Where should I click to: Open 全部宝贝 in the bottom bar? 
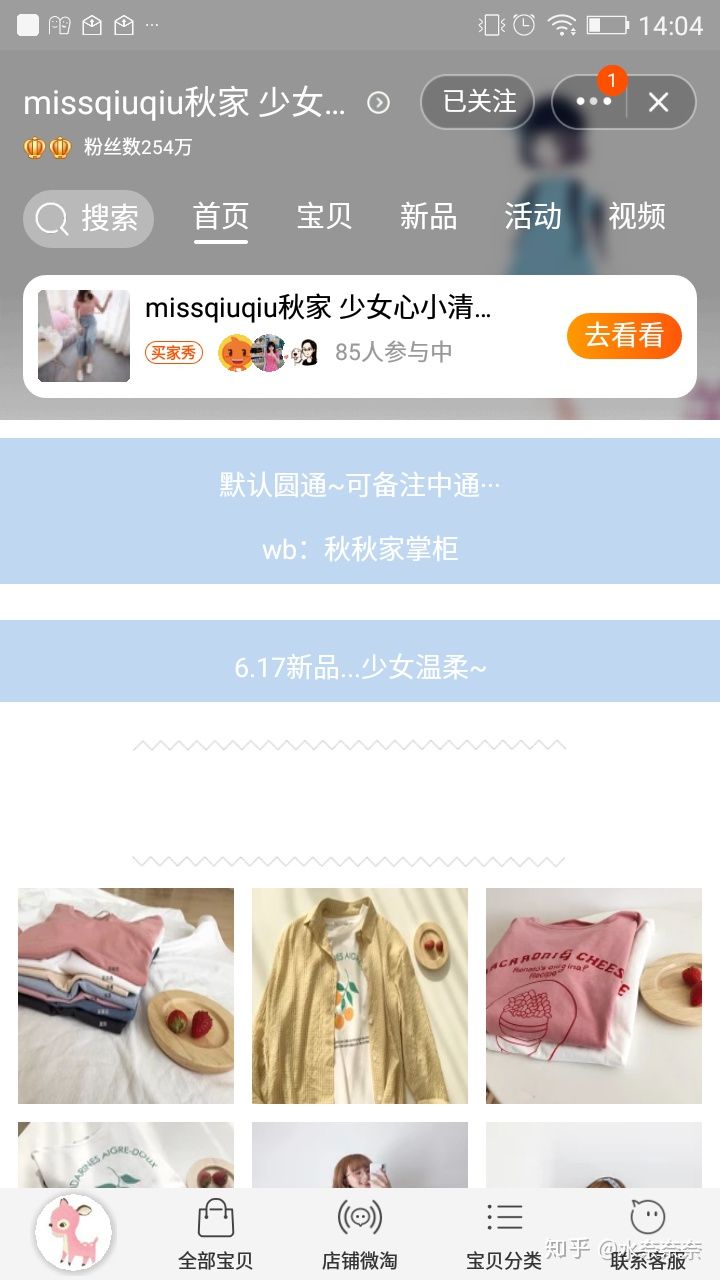click(x=216, y=1235)
